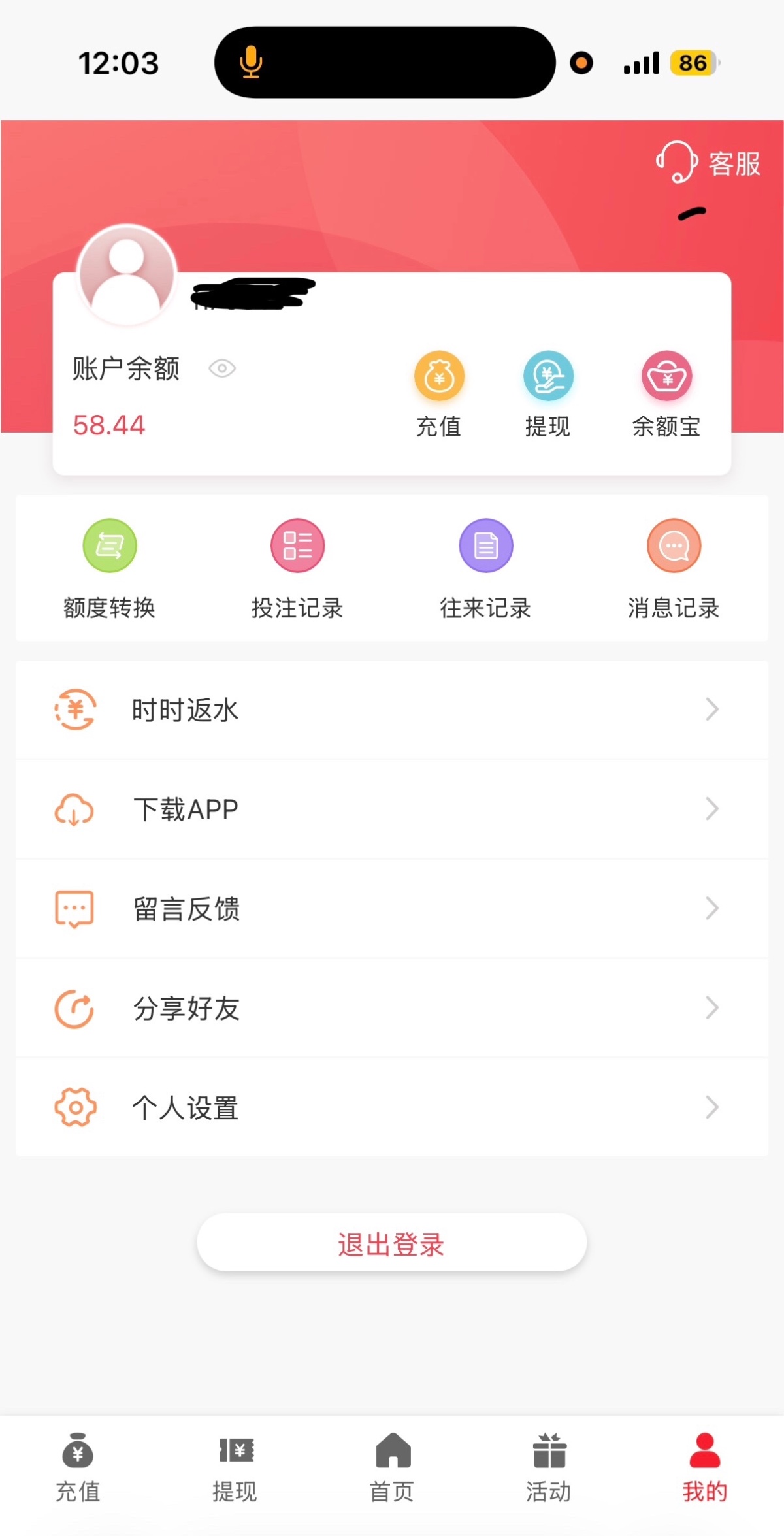Open the 下载APP row

coord(392,809)
